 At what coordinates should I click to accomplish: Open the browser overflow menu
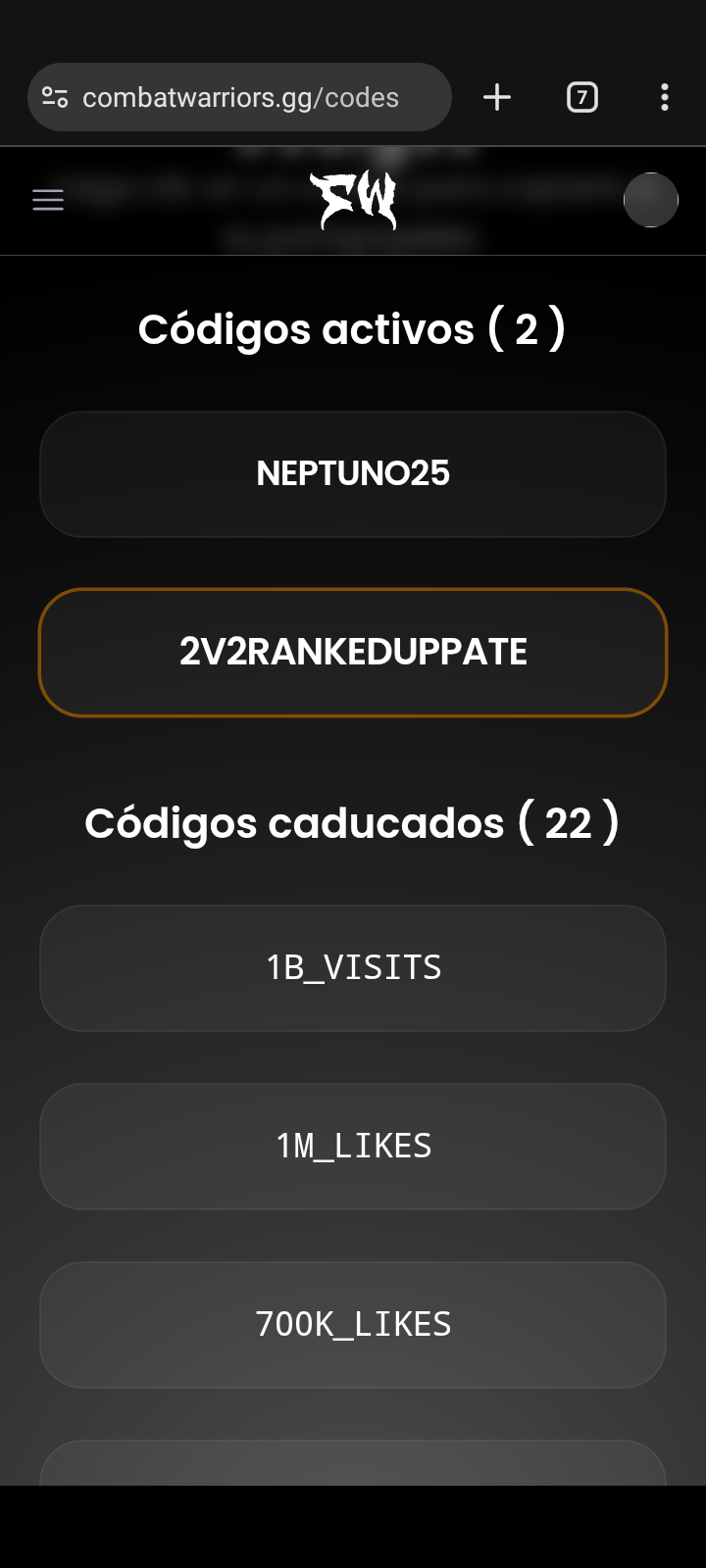coord(665,97)
